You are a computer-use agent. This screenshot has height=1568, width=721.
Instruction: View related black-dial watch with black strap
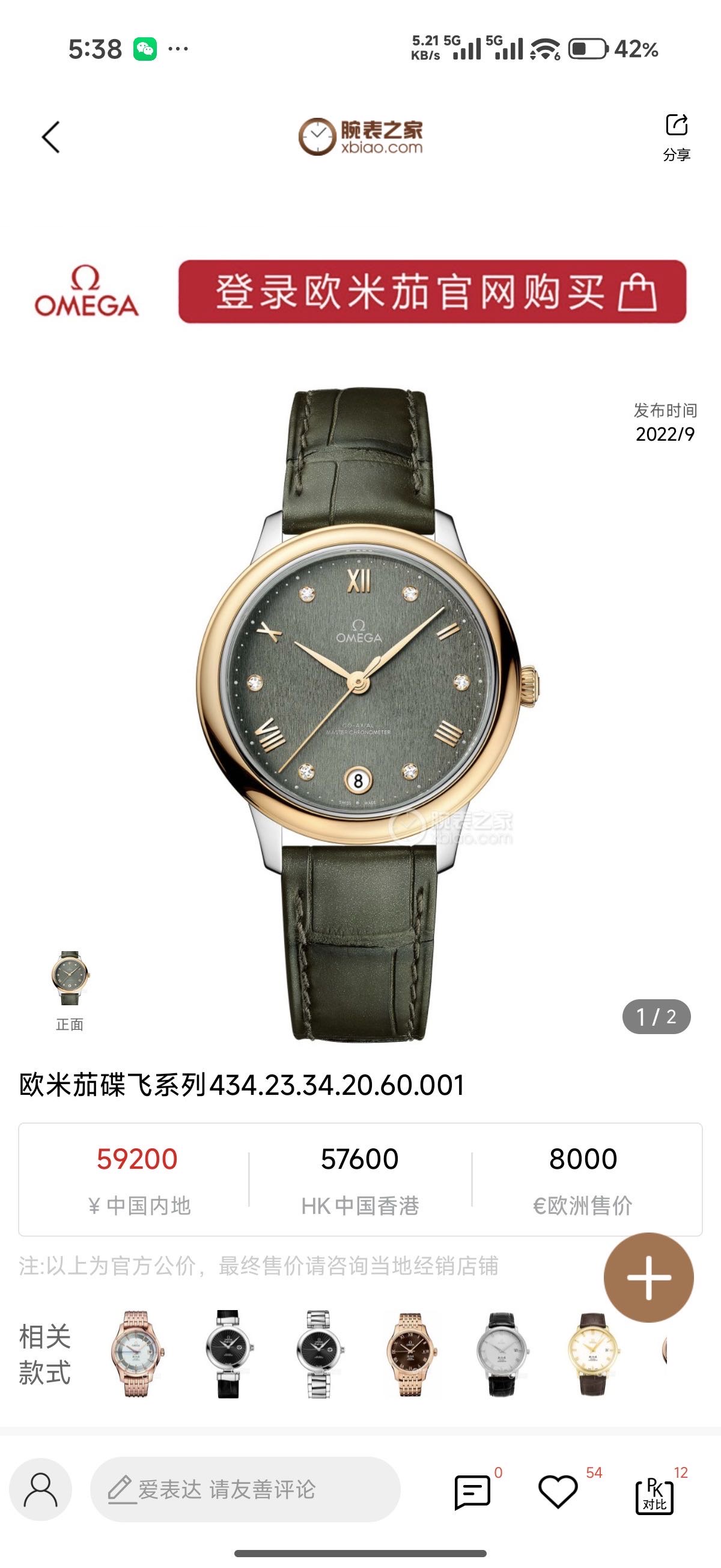pos(228,1355)
